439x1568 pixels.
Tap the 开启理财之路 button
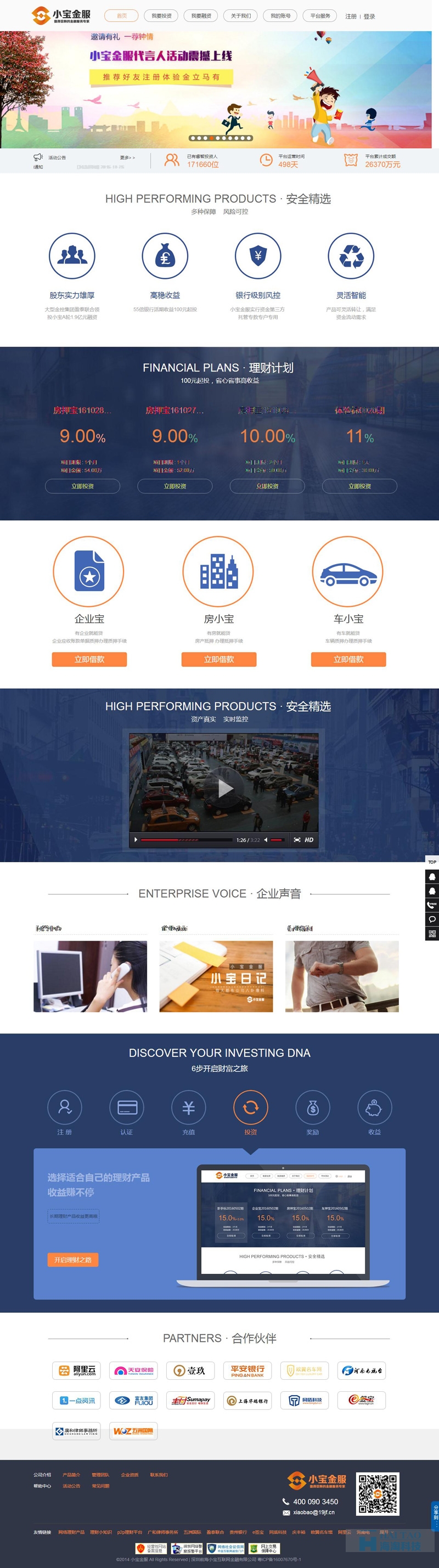(72, 1260)
